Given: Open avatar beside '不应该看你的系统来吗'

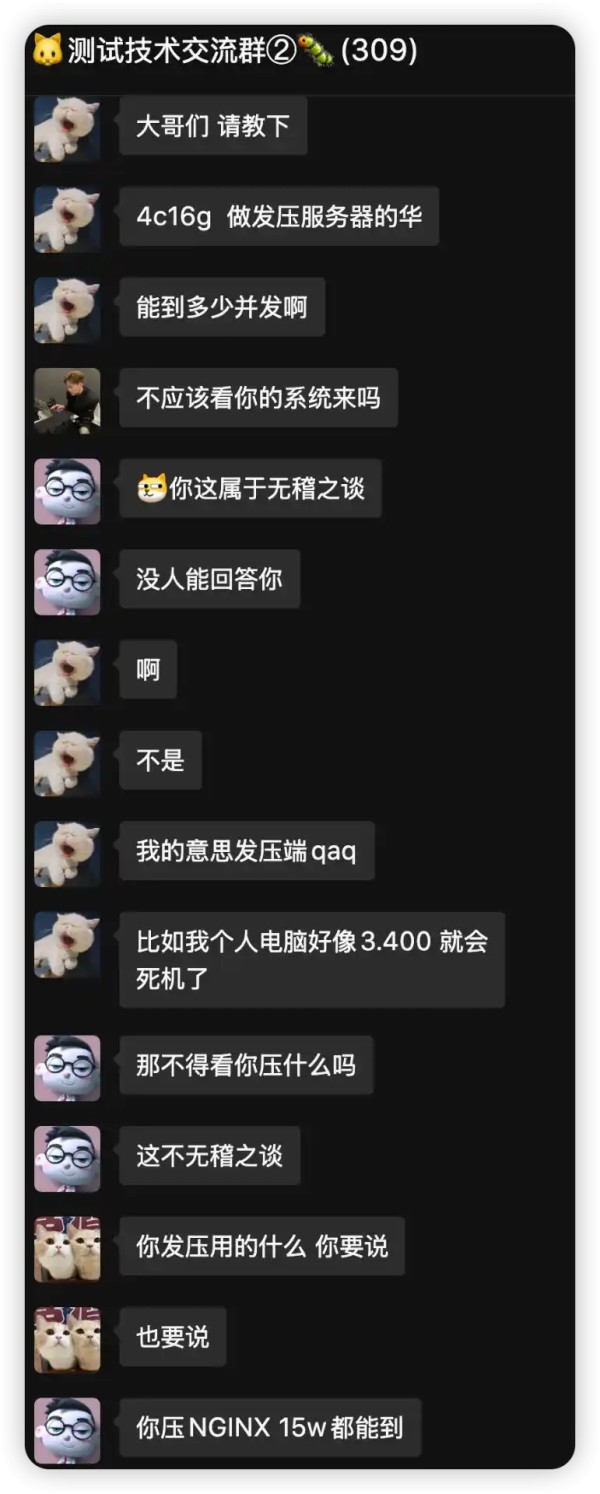Looking at the screenshot, I should click(x=67, y=400).
